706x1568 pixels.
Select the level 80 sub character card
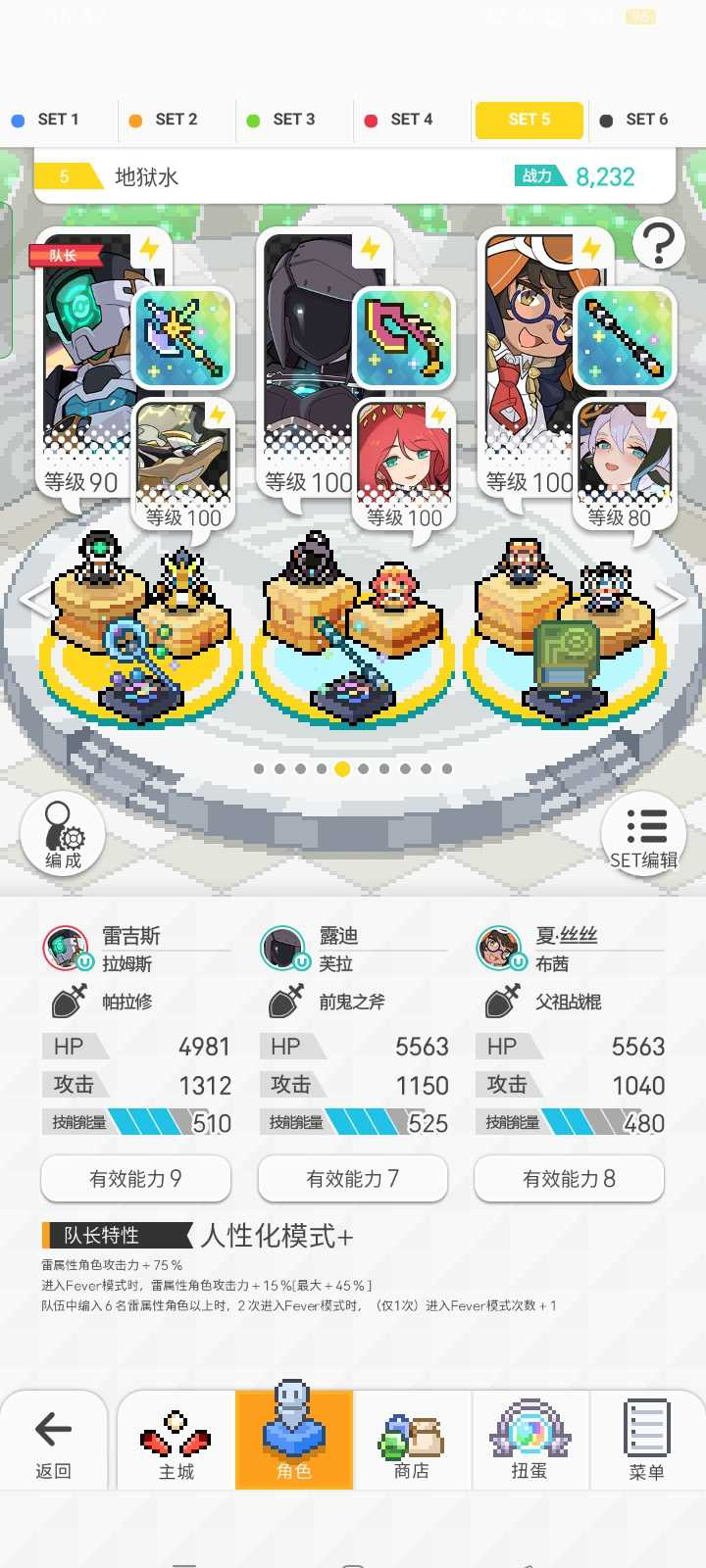click(x=624, y=463)
